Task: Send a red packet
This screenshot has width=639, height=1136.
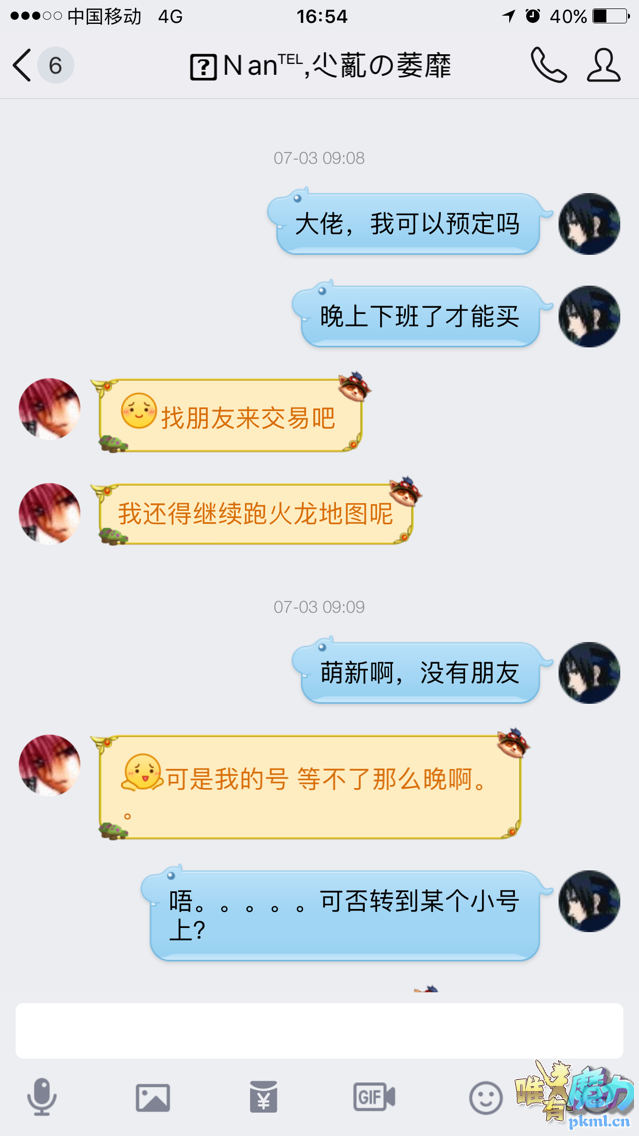Action: tap(264, 1097)
